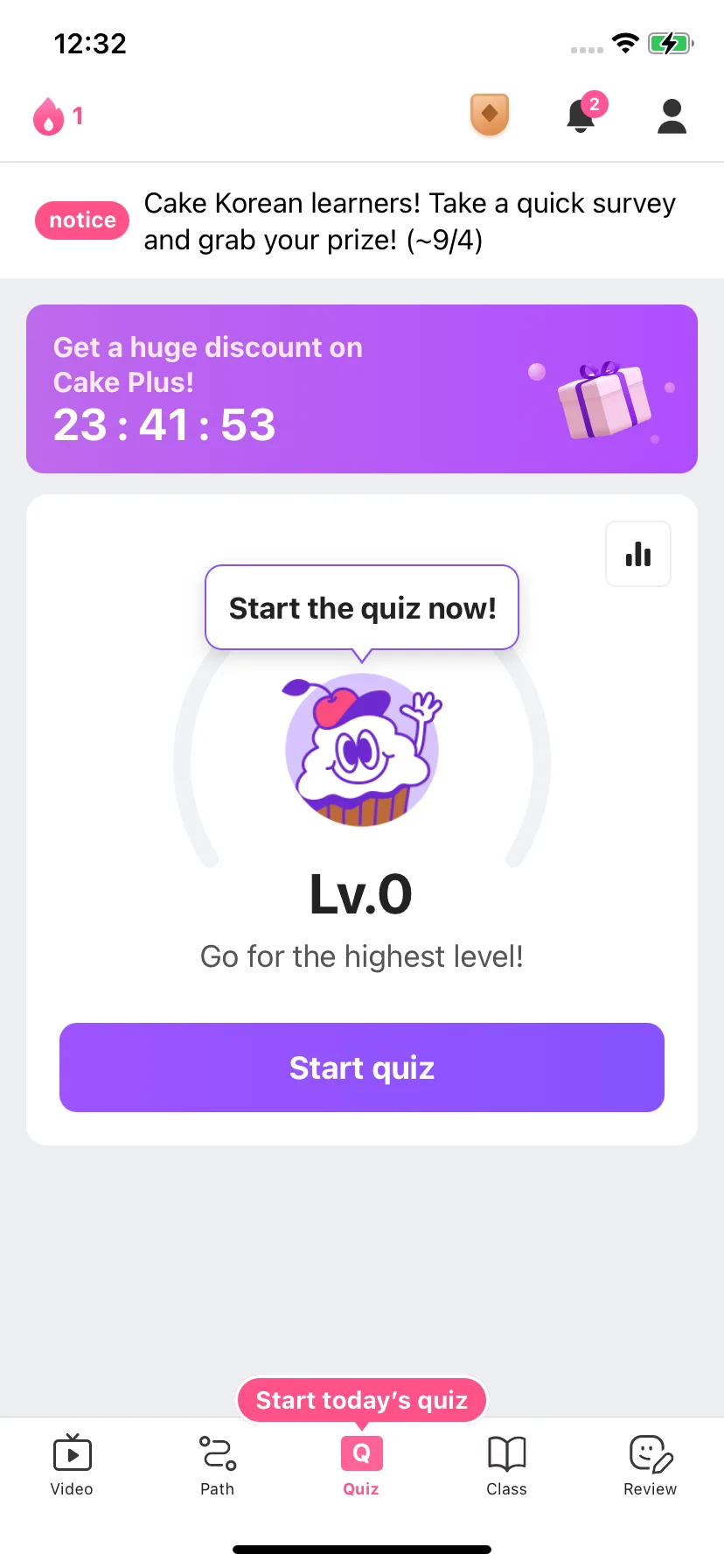Switch to the Video tab
This screenshot has height=1568, width=724.
coord(72,1466)
